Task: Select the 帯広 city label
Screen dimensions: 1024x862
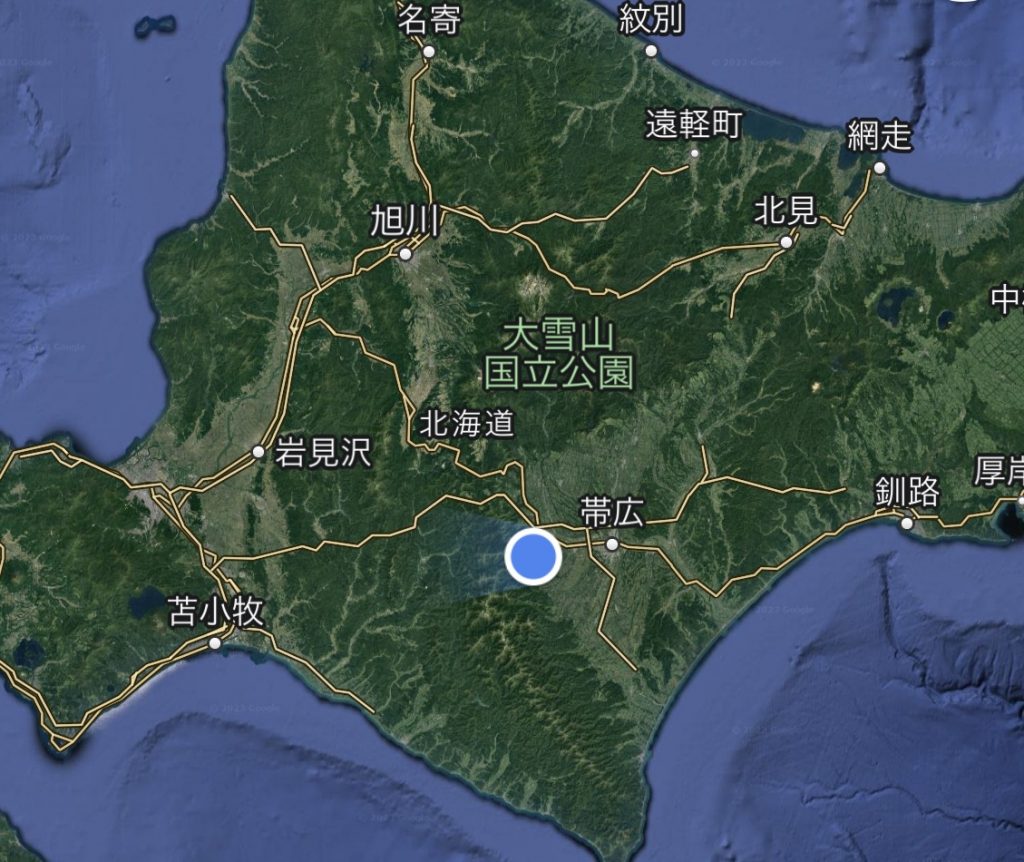Action: tap(611, 515)
